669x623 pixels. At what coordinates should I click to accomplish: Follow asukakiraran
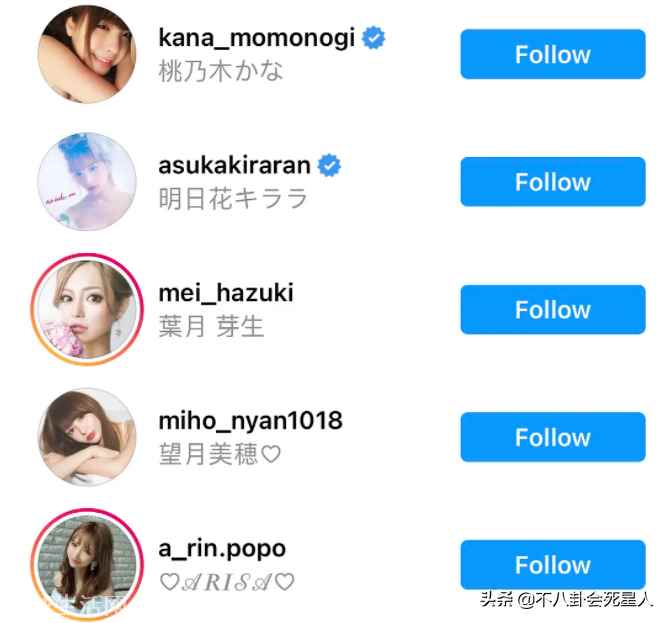tap(552, 182)
